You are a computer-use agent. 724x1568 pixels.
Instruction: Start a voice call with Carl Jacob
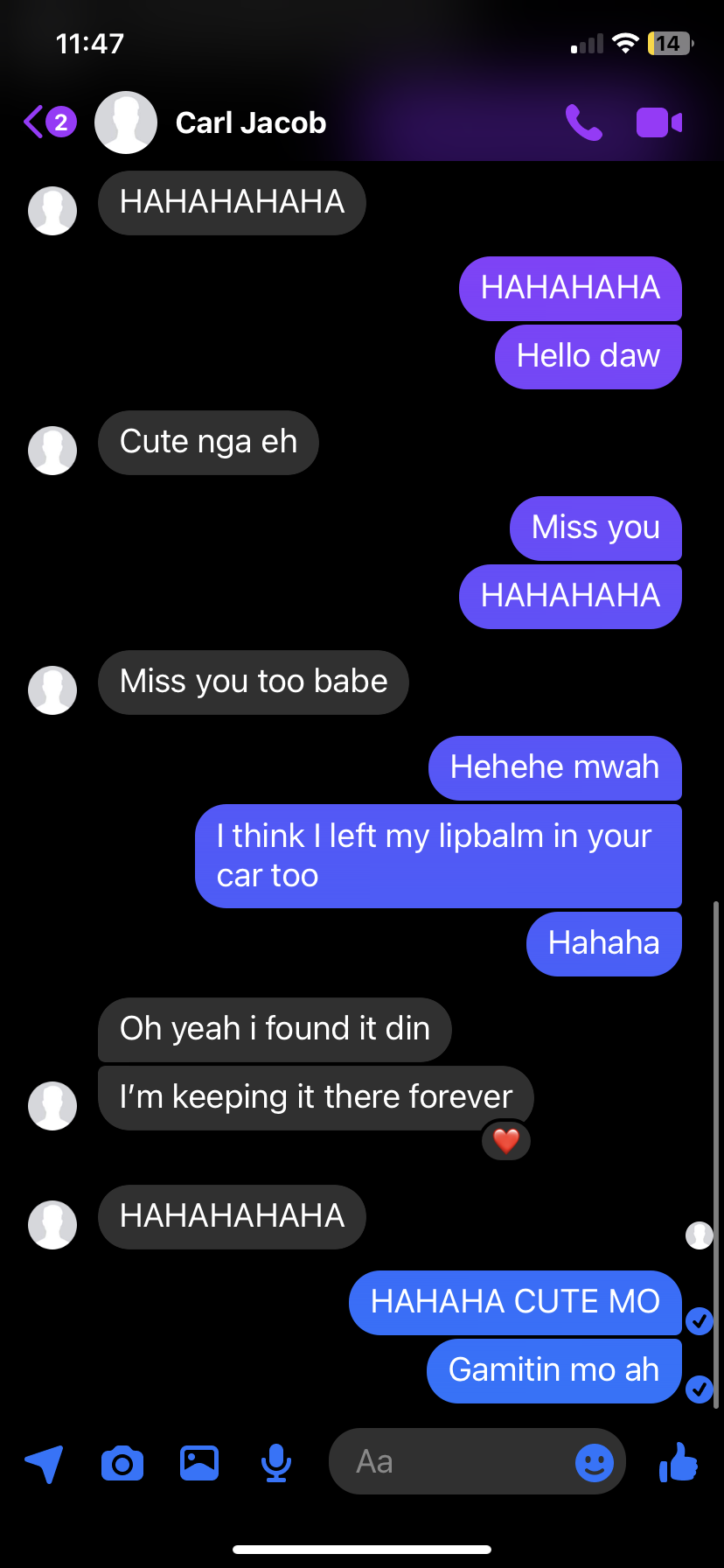pos(583,122)
